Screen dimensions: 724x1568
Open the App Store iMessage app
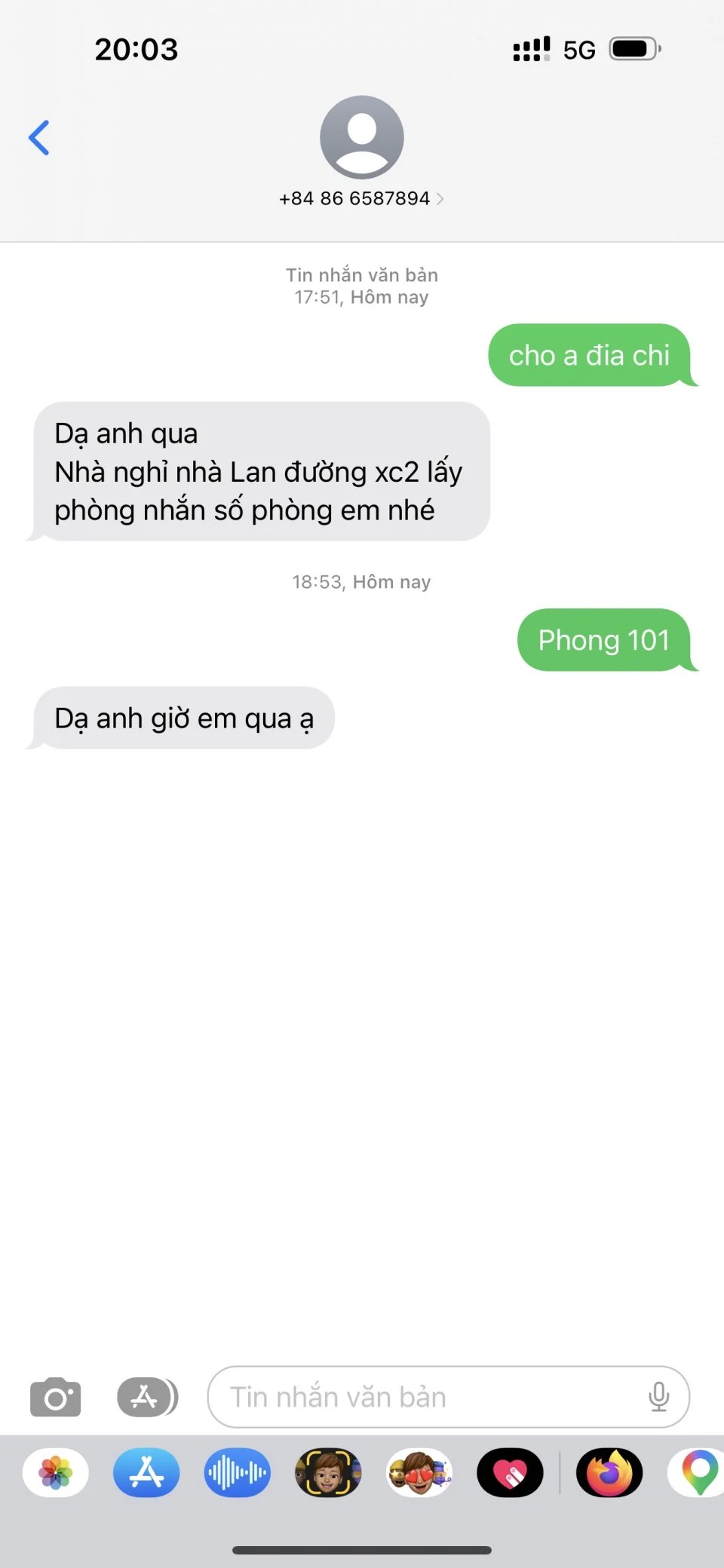(146, 1472)
